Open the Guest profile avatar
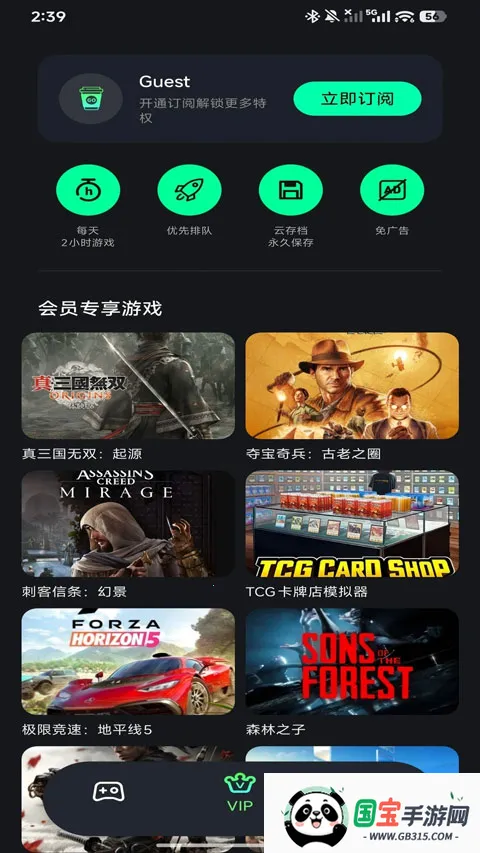The image size is (480, 853). [x=91, y=98]
